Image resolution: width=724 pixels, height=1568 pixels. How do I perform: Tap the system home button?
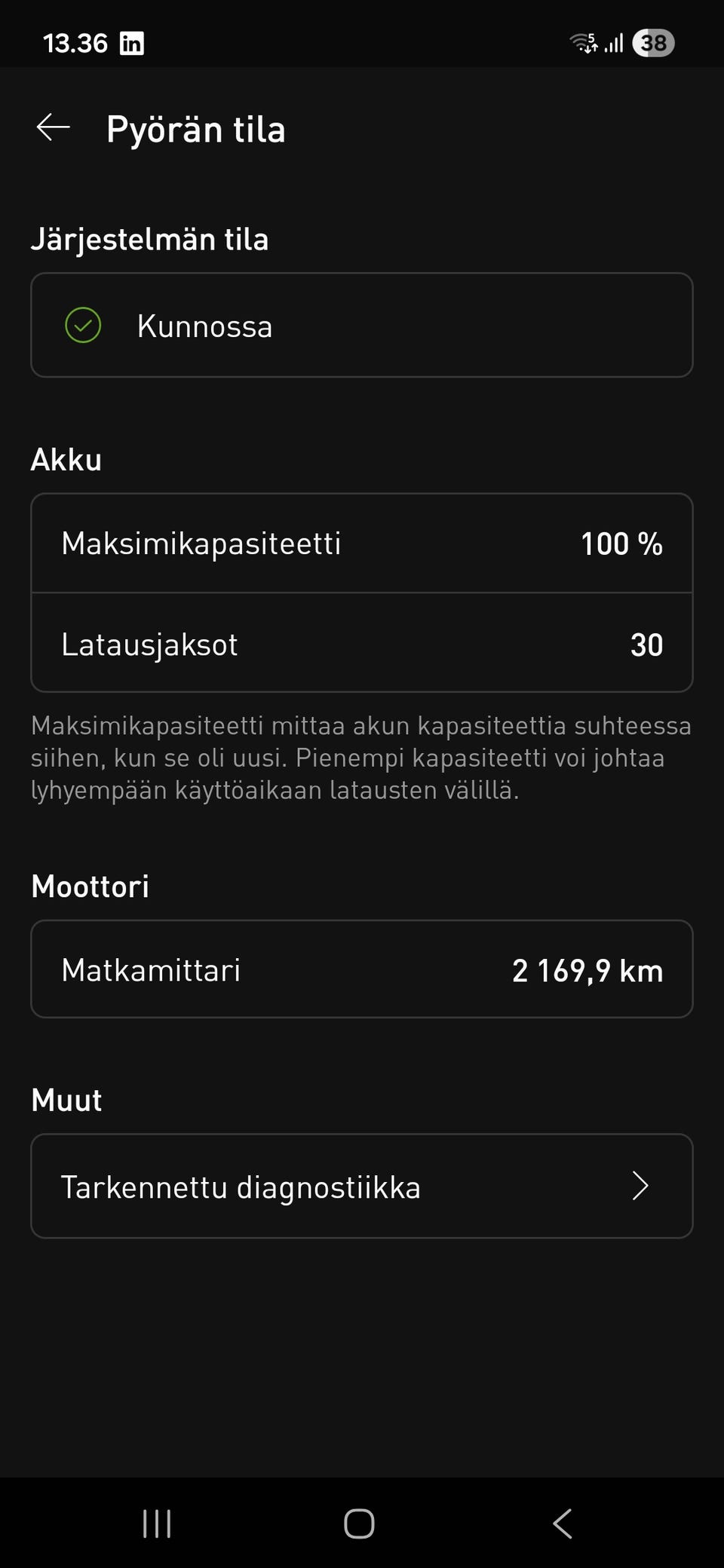tap(359, 1524)
